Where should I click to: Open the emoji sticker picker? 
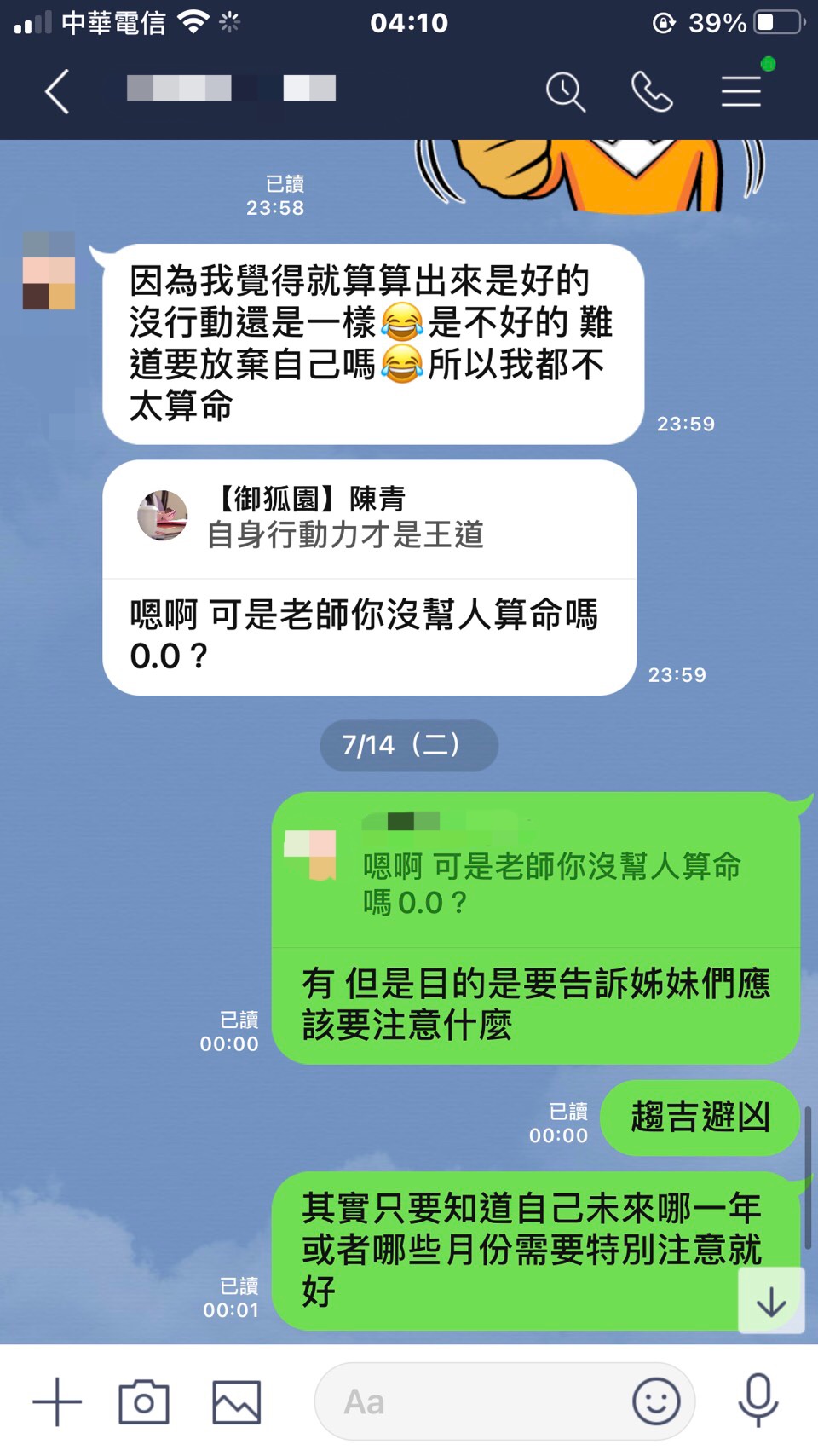[x=655, y=1401]
